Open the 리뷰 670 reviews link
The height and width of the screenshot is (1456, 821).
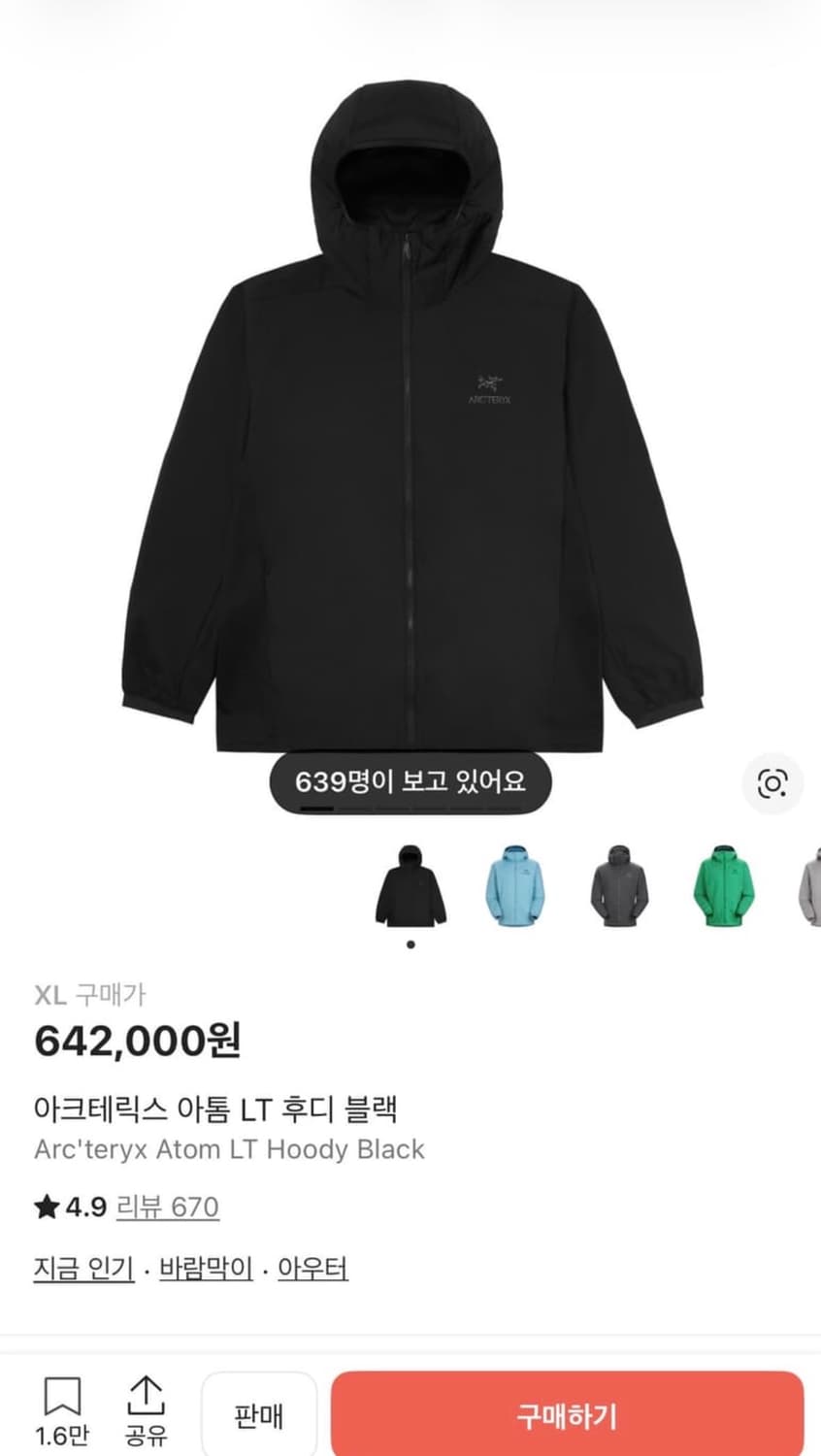pyautogui.click(x=170, y=1208)
